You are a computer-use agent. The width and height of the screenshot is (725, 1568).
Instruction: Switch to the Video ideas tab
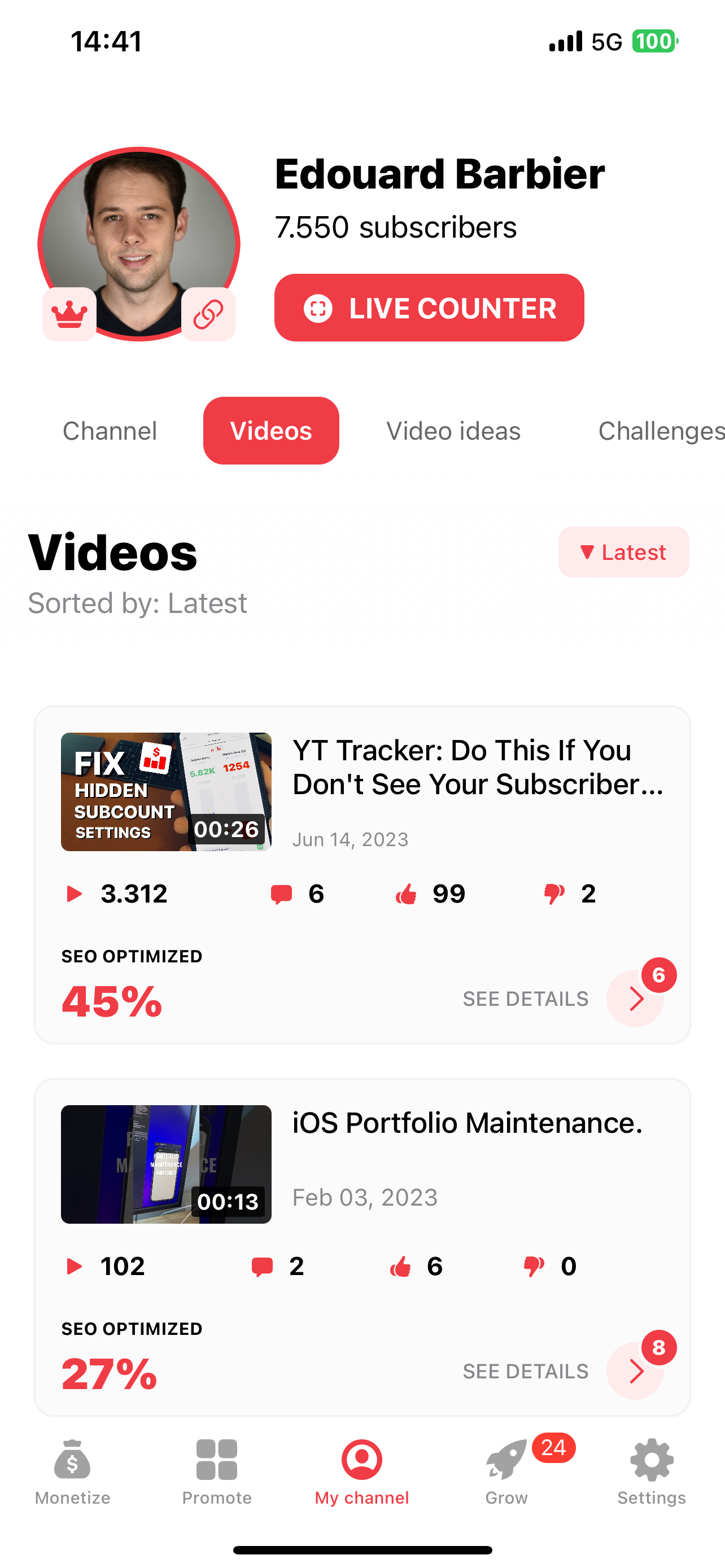[x=453, y=431]
